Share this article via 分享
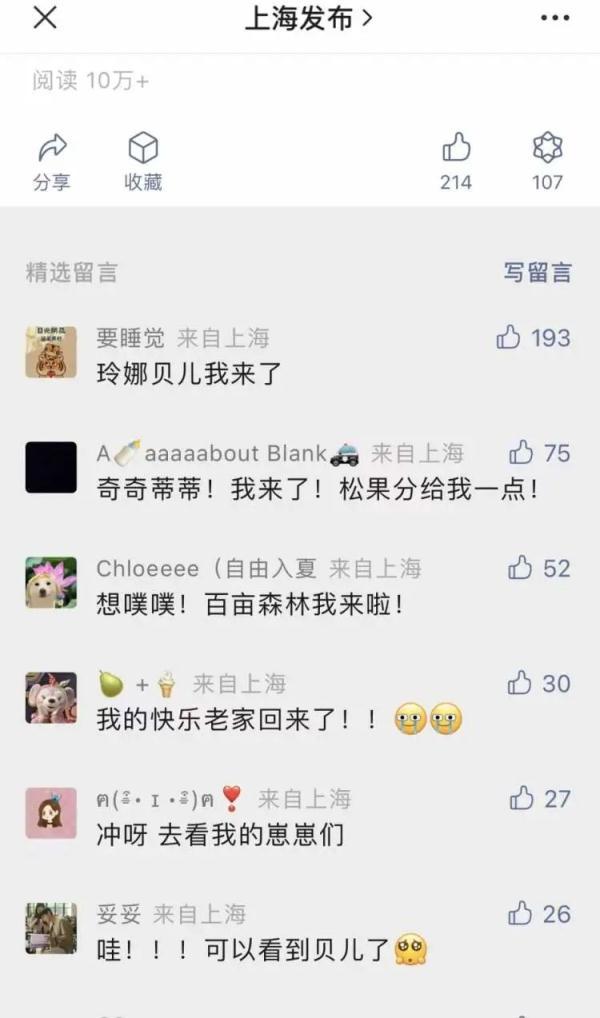 point(52,162)
